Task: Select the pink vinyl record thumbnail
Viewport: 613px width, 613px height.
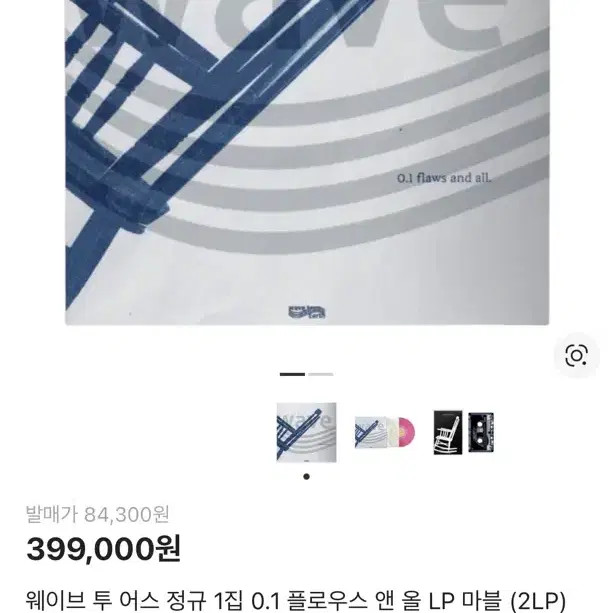Action: (385, 432)
